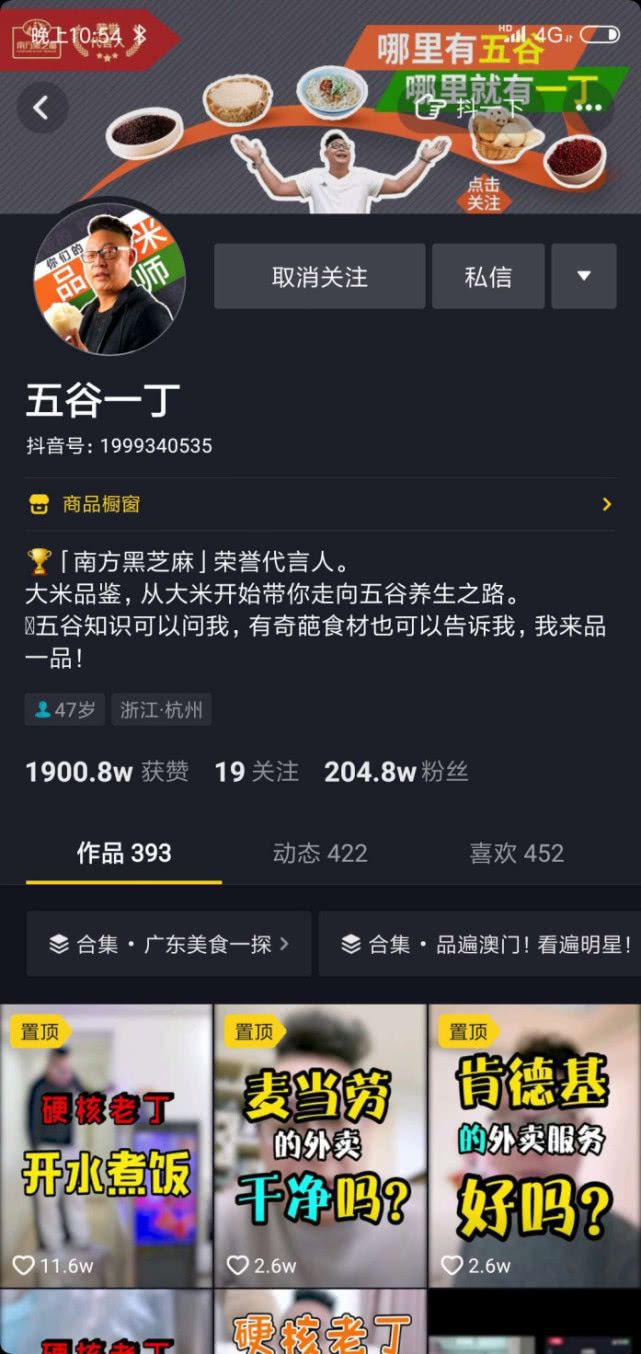This screenshot has height=1354, width=641.
Task: Play the 肯德基的外卖服务好吗 video
Action: click(534, 1145)
